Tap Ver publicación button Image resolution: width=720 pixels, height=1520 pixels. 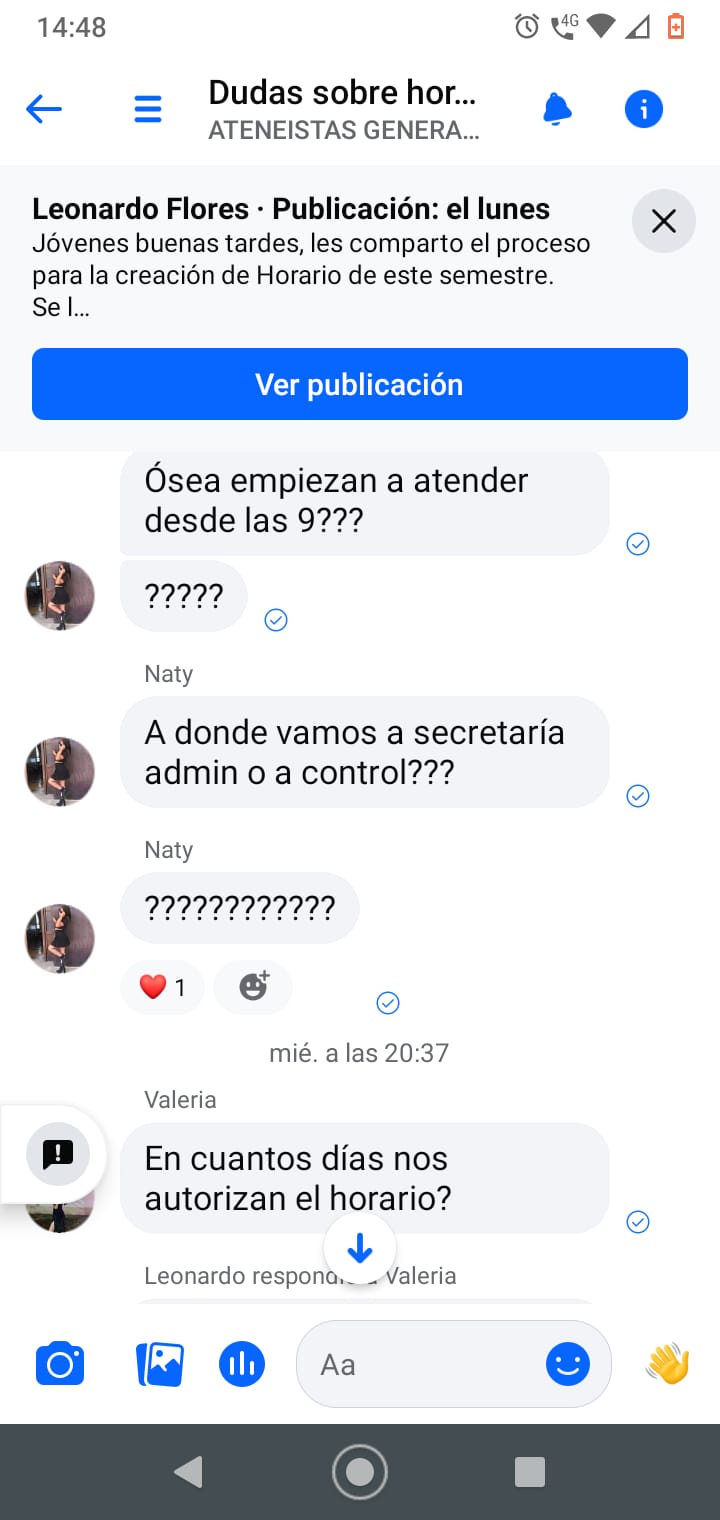click(360, 384)
